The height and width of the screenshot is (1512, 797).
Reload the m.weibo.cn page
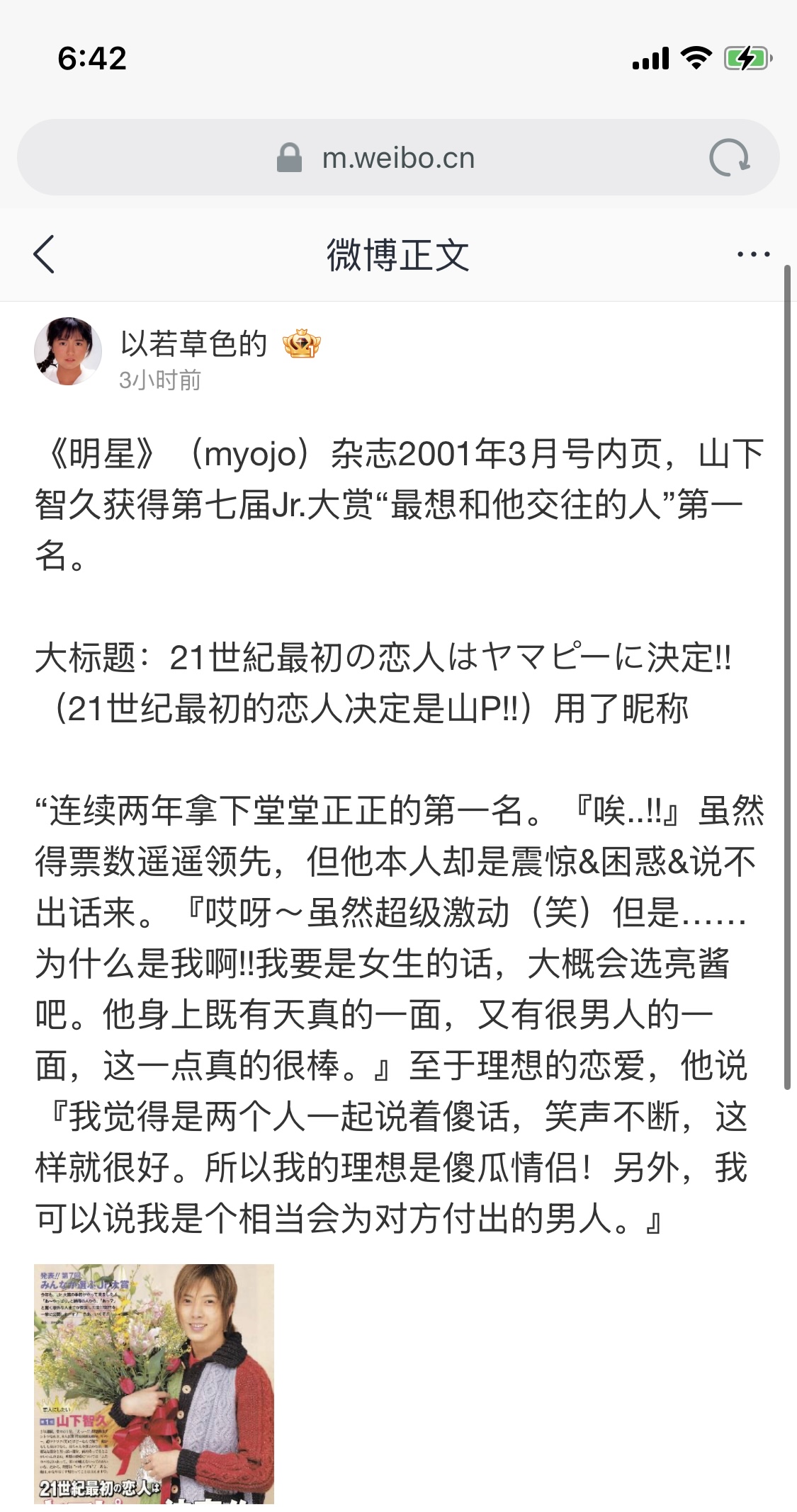tap(729, 158)
